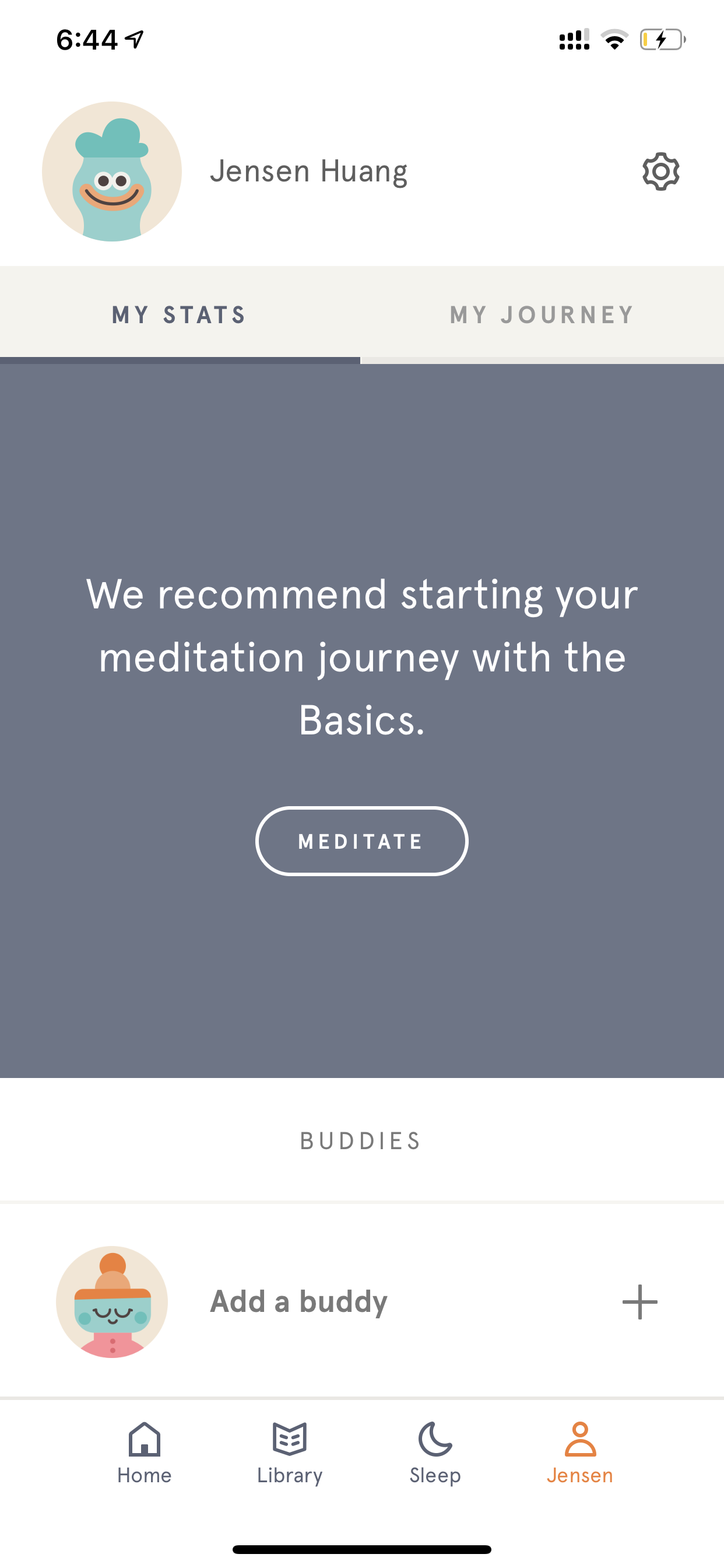Image resolution: width=724 pixels, height=1568 pixels.
Task: Tap Jensen Huang's profile avatar
Action: click(112, 171)
